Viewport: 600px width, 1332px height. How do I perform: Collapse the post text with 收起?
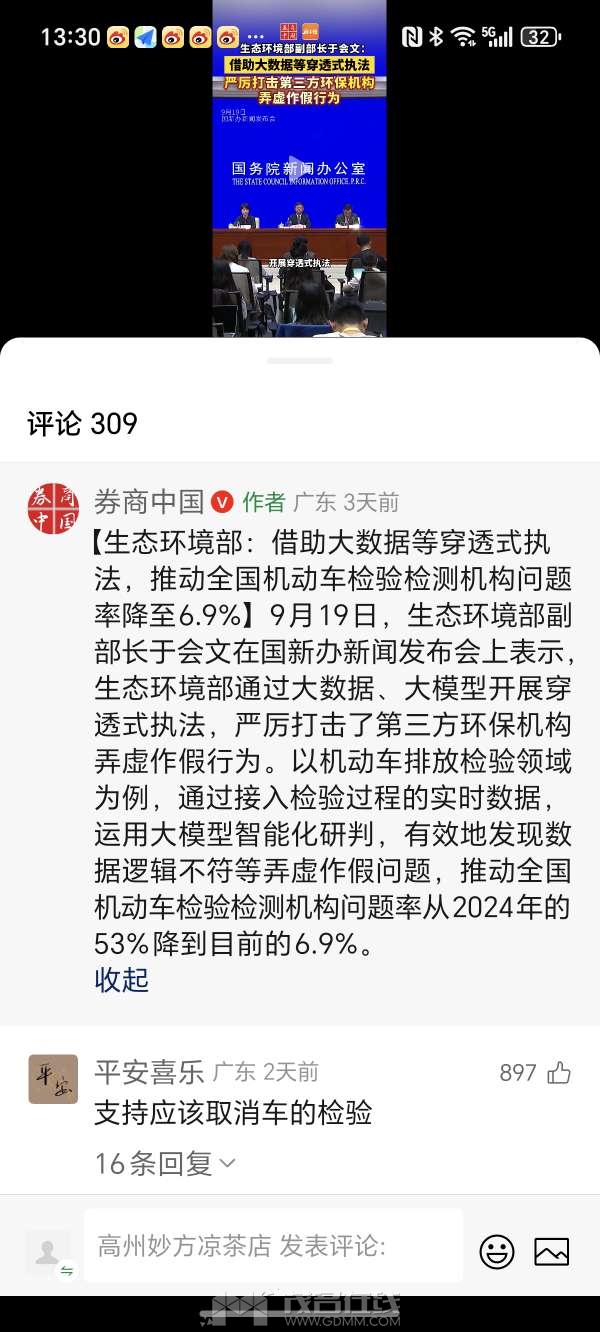tap(121, 980)
